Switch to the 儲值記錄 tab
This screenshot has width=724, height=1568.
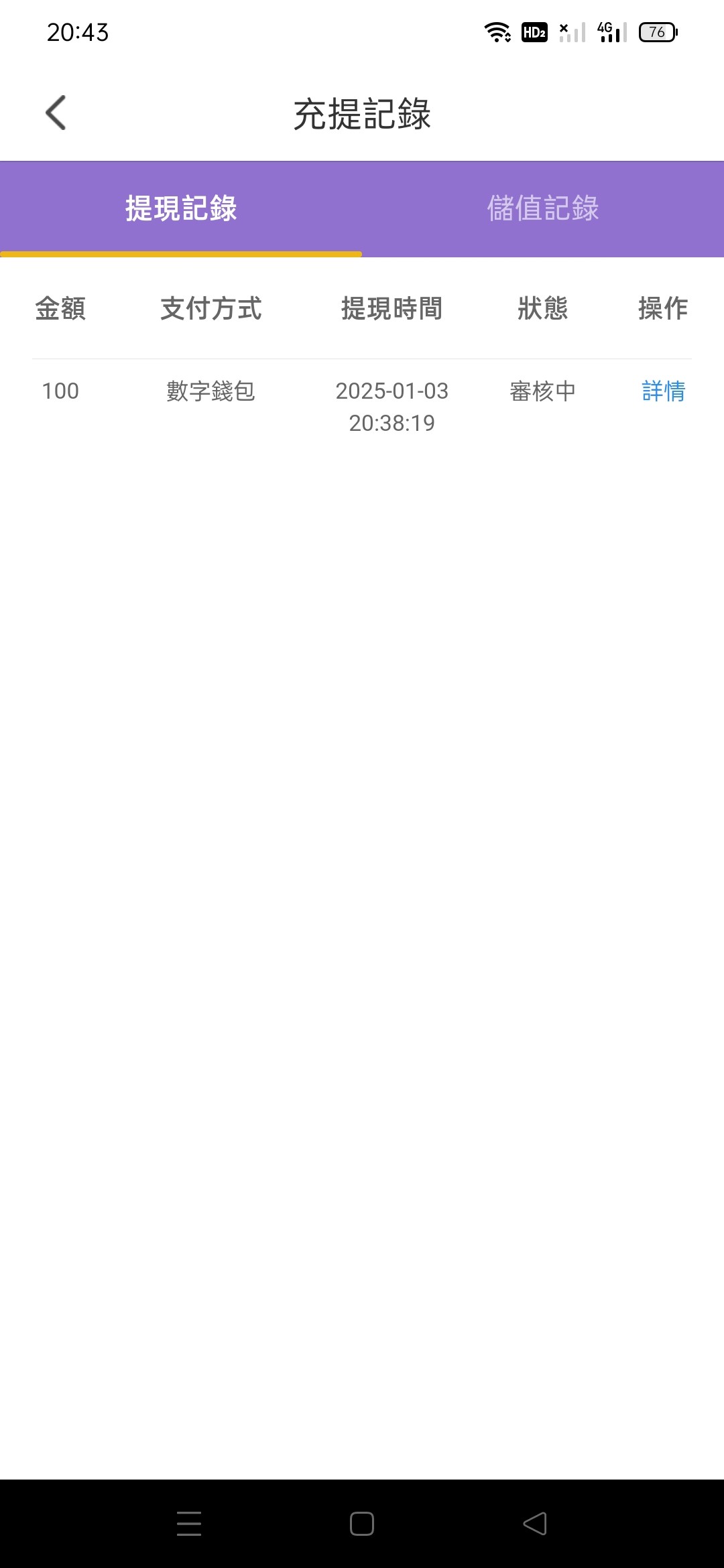(543, 208)
